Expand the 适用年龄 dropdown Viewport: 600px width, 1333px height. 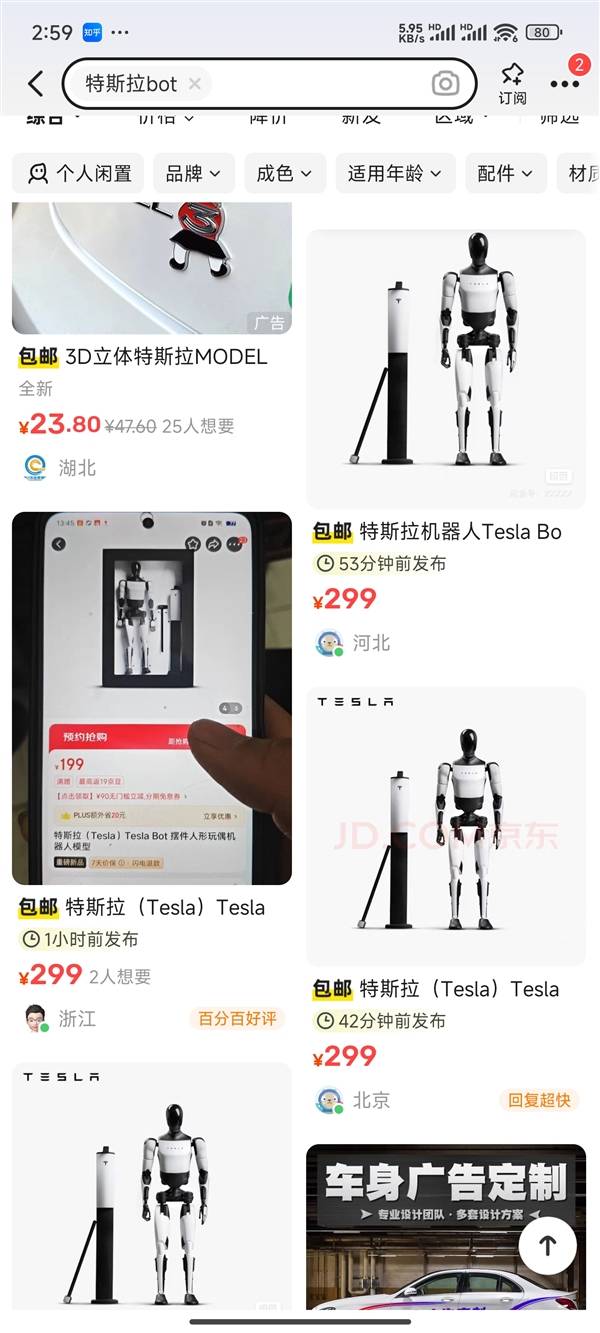point(395,173)
